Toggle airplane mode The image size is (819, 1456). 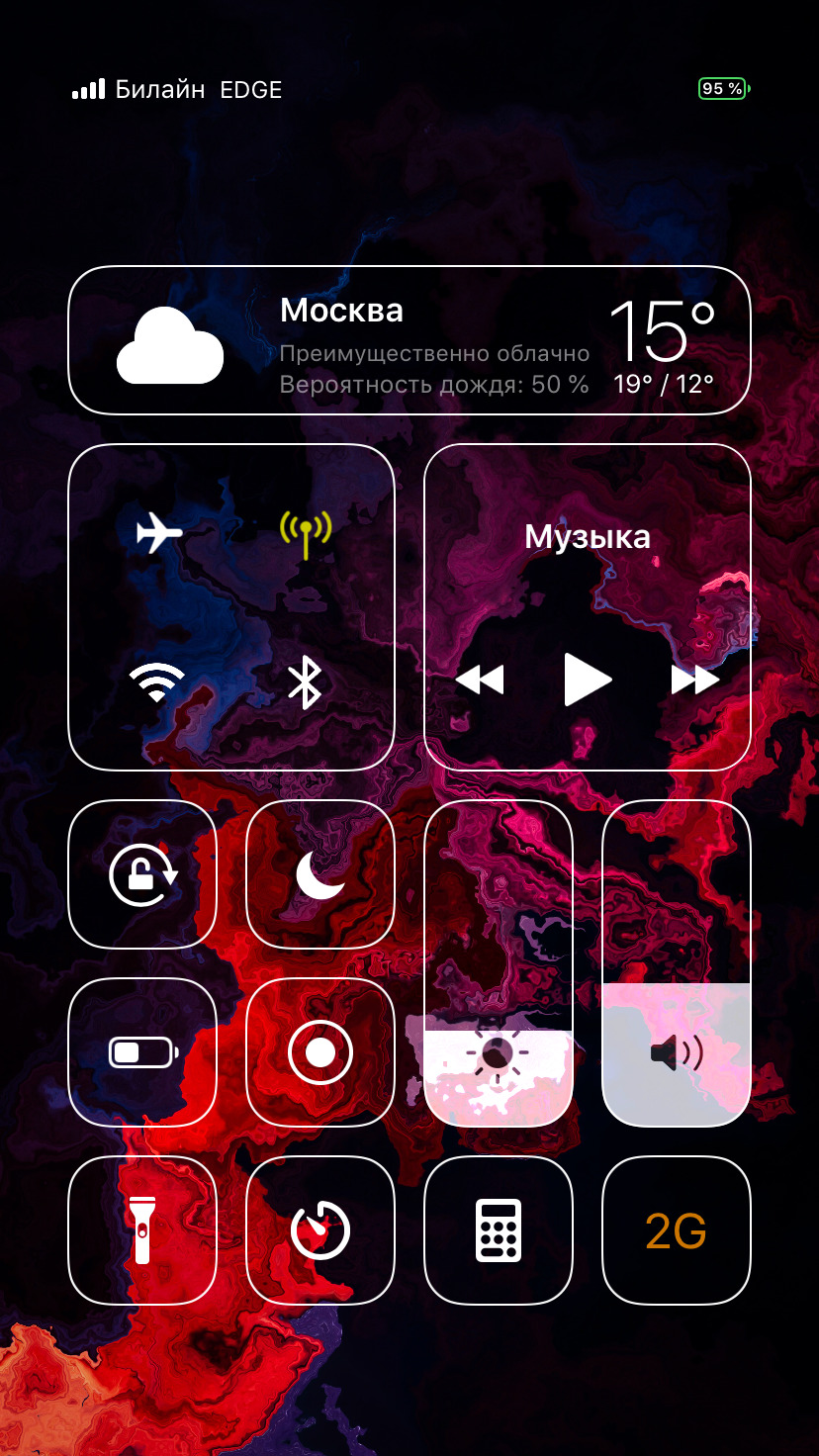coord(159,534)
